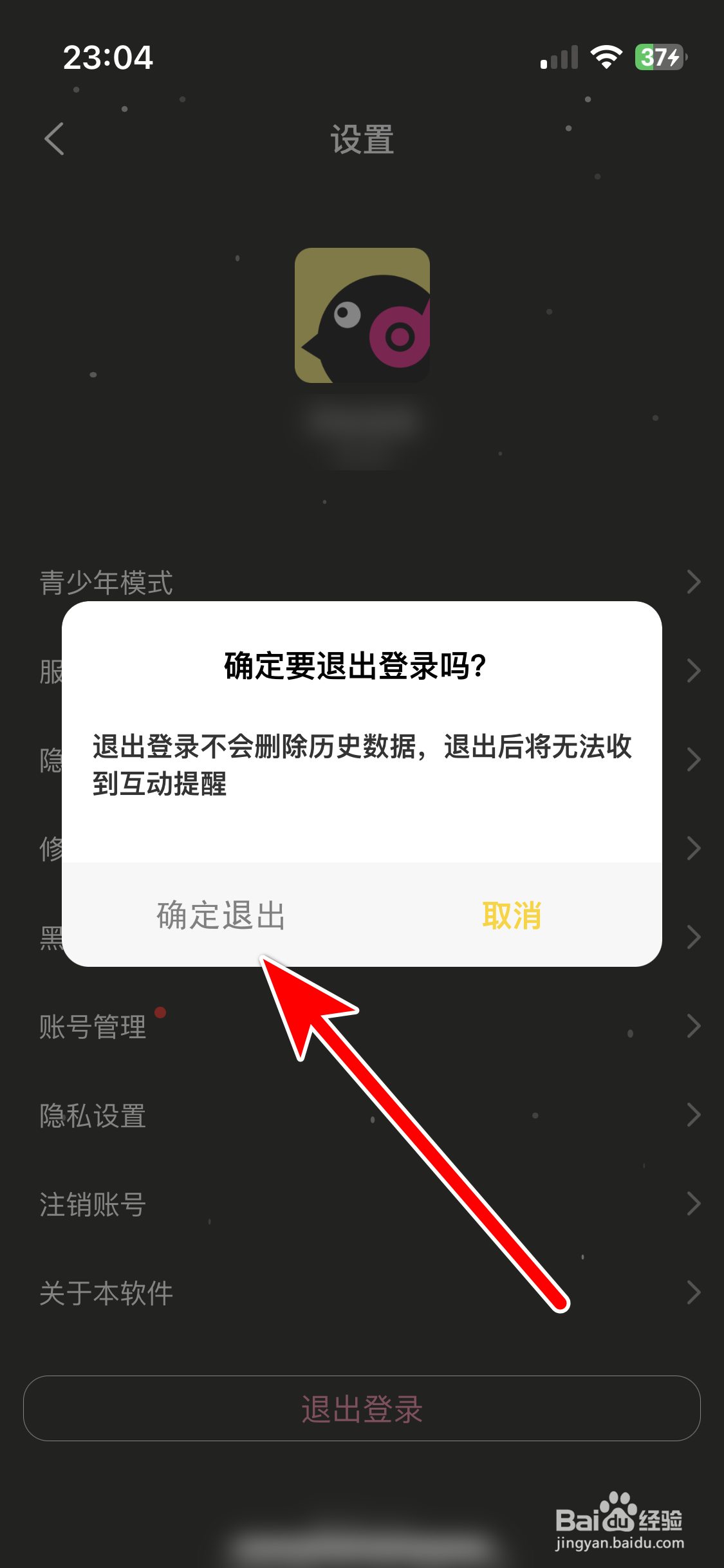Screen dimensions: 724x1568
Task: Open the 注销账号 option
Action: click(92, 1205)
